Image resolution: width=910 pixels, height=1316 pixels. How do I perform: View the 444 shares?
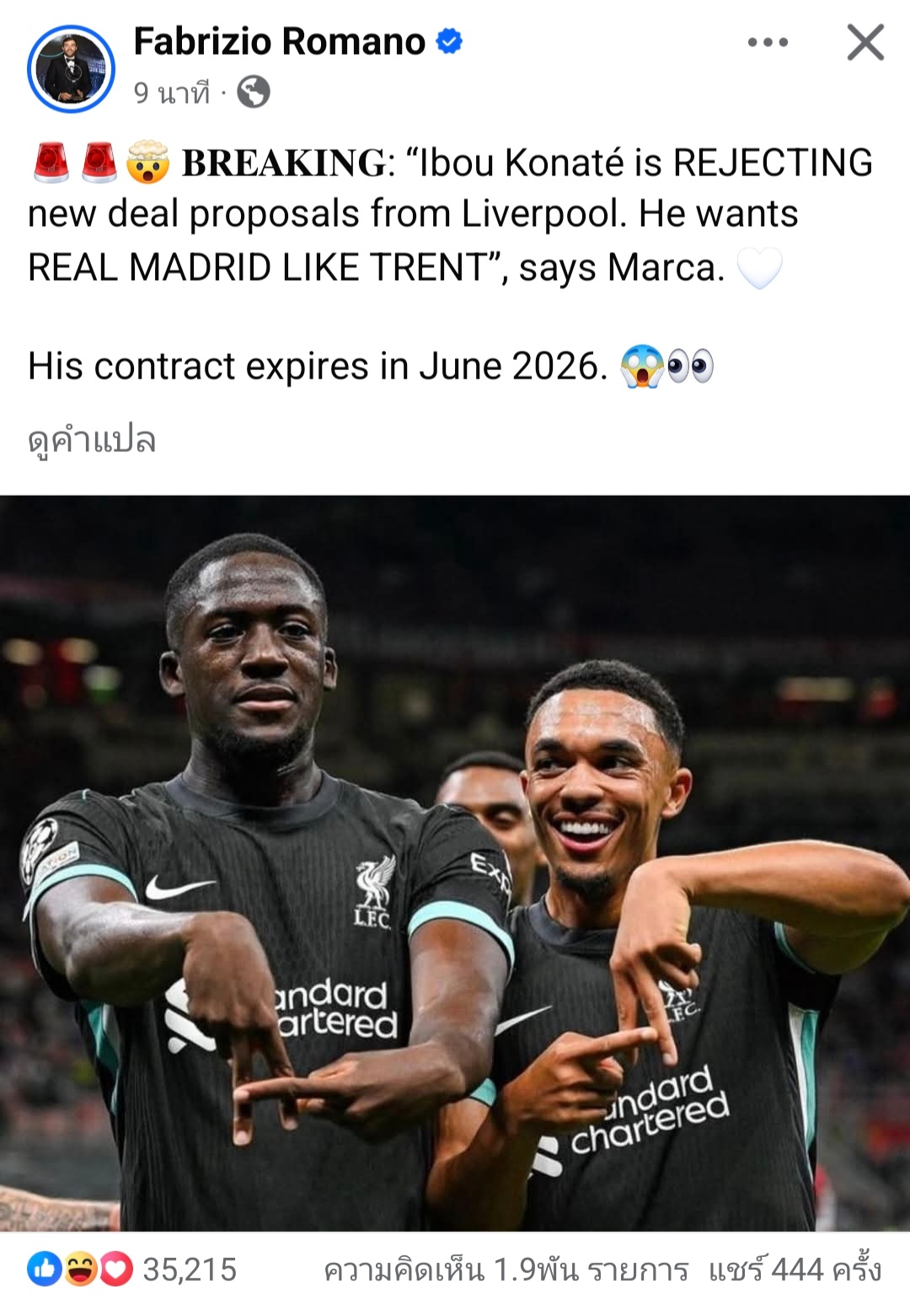pyautogui.click(x=794, y=1270)
